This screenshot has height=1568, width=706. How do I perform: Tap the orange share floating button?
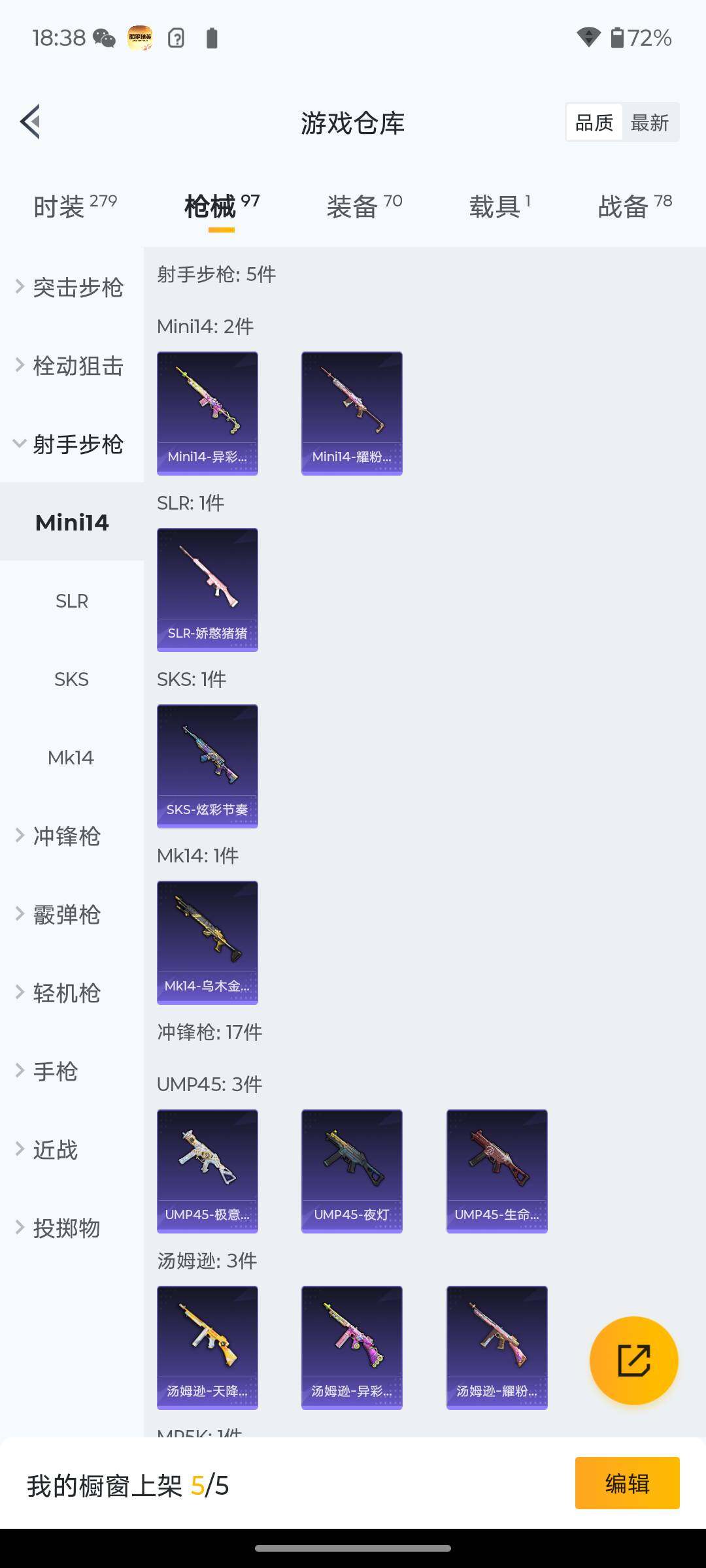(633, 1360)
